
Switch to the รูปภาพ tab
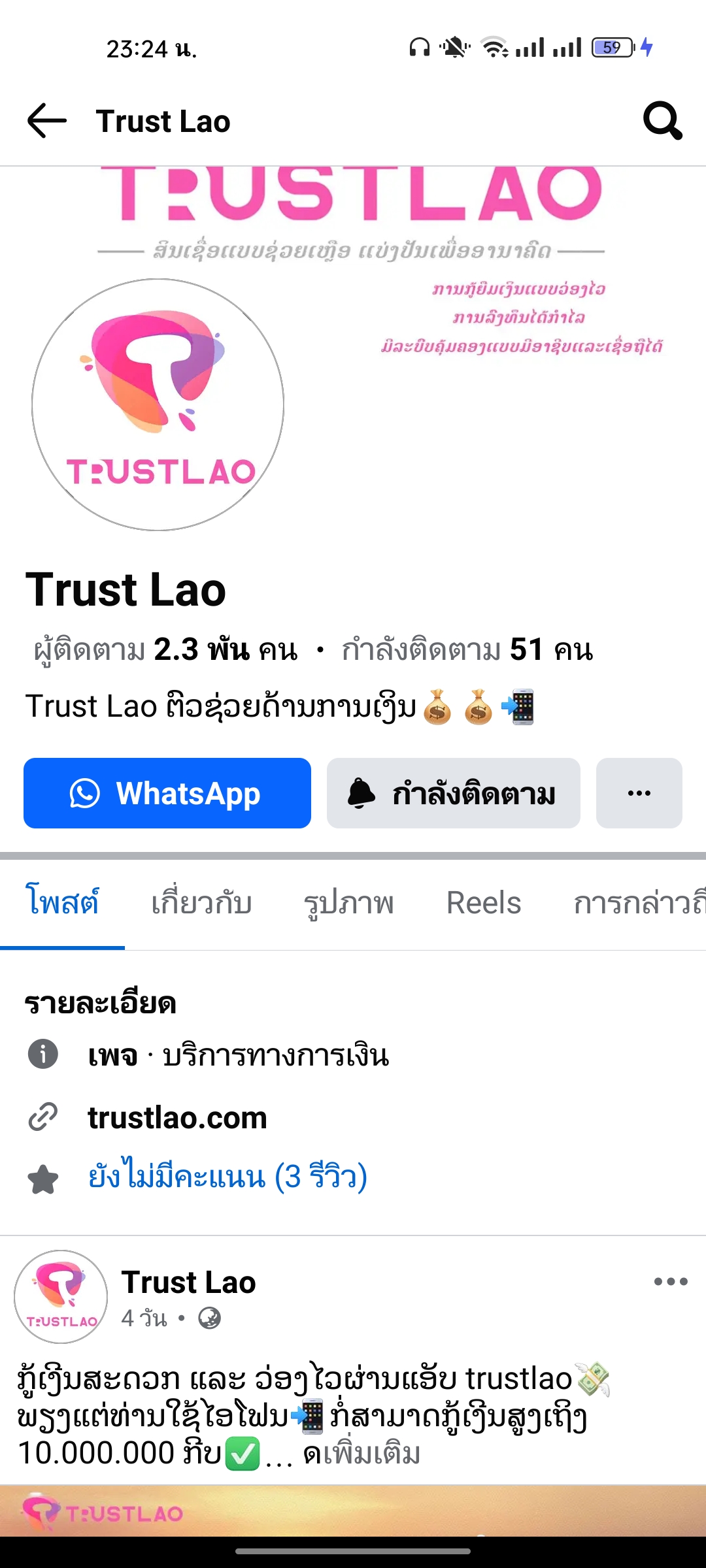[x=348, y=903]
